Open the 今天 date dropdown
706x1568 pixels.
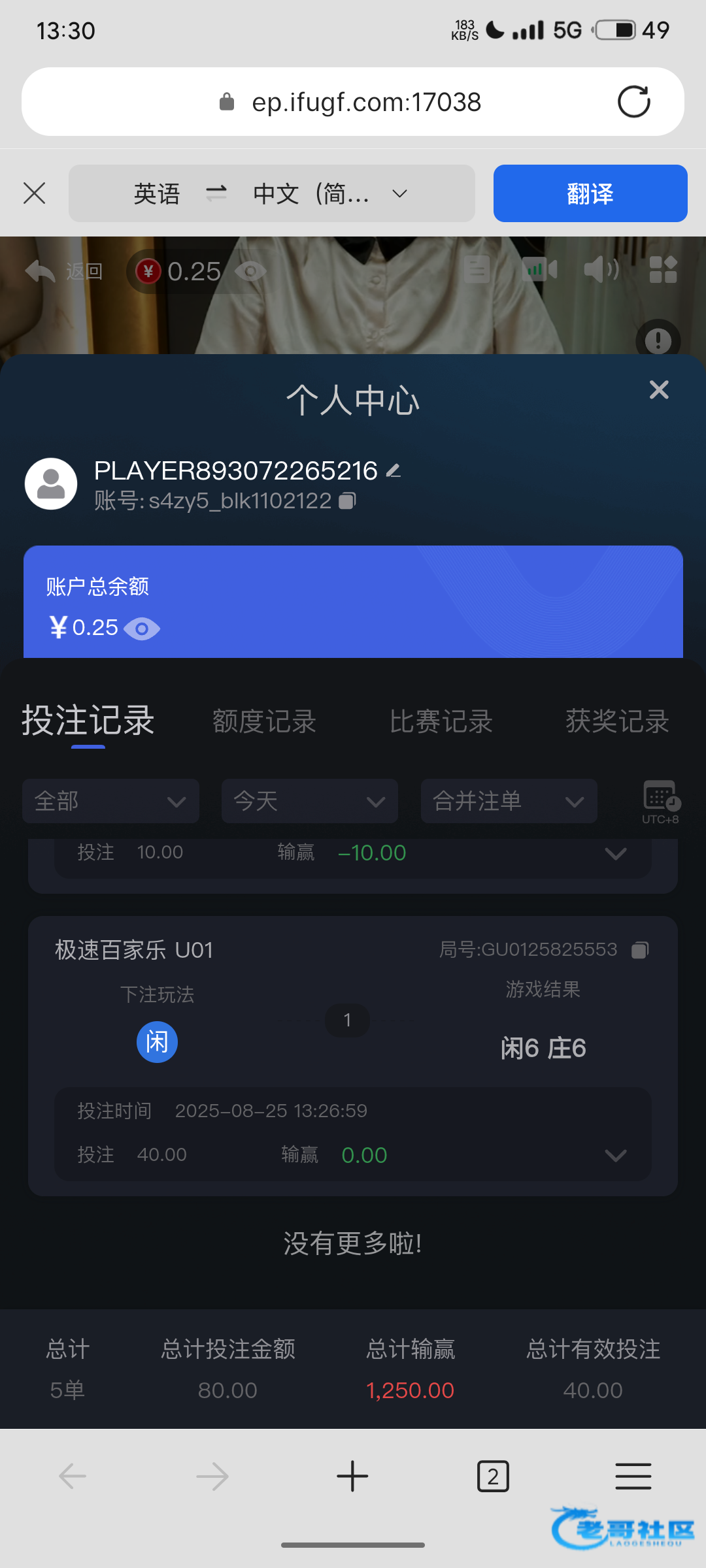pyautogui.click(x=309, y=801)
